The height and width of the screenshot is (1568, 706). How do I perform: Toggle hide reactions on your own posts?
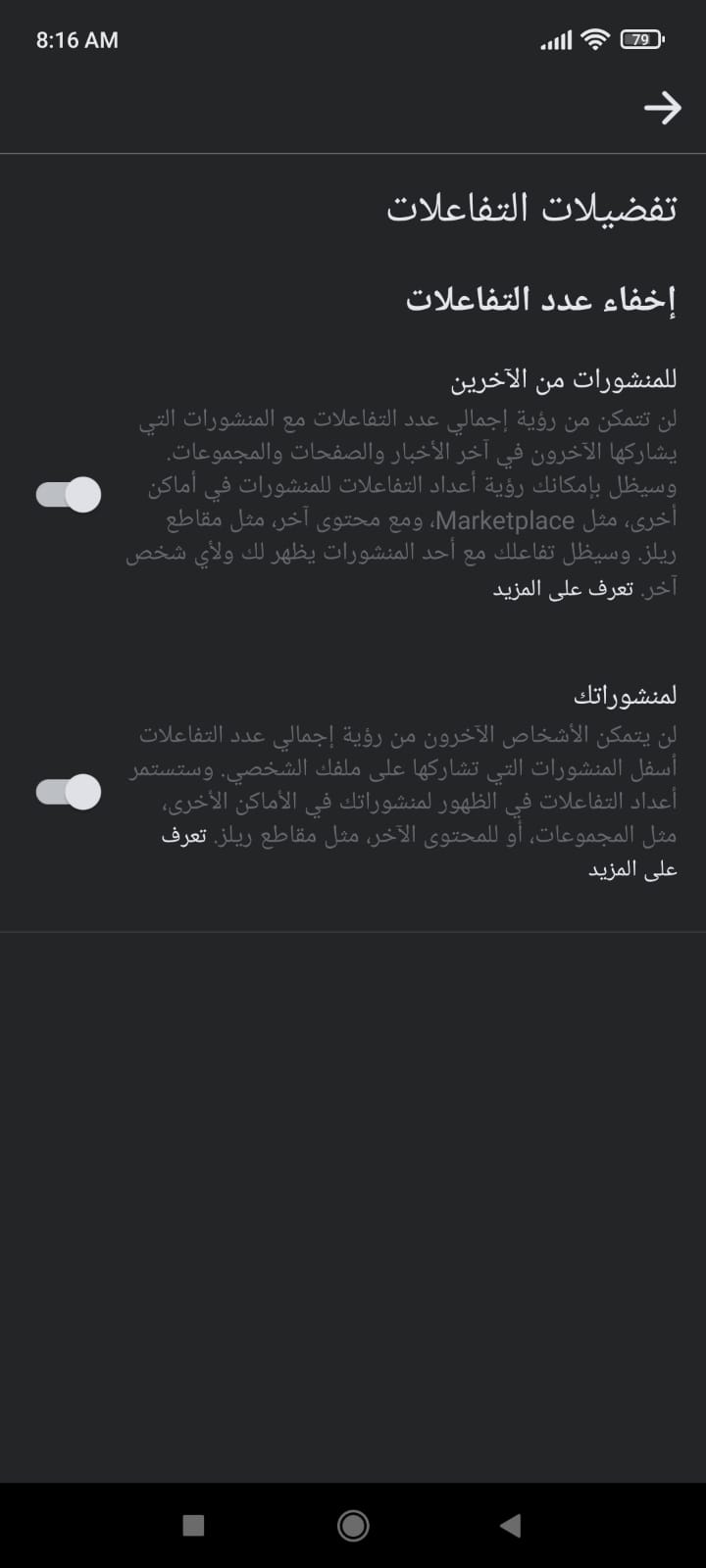tap(69, 792)
